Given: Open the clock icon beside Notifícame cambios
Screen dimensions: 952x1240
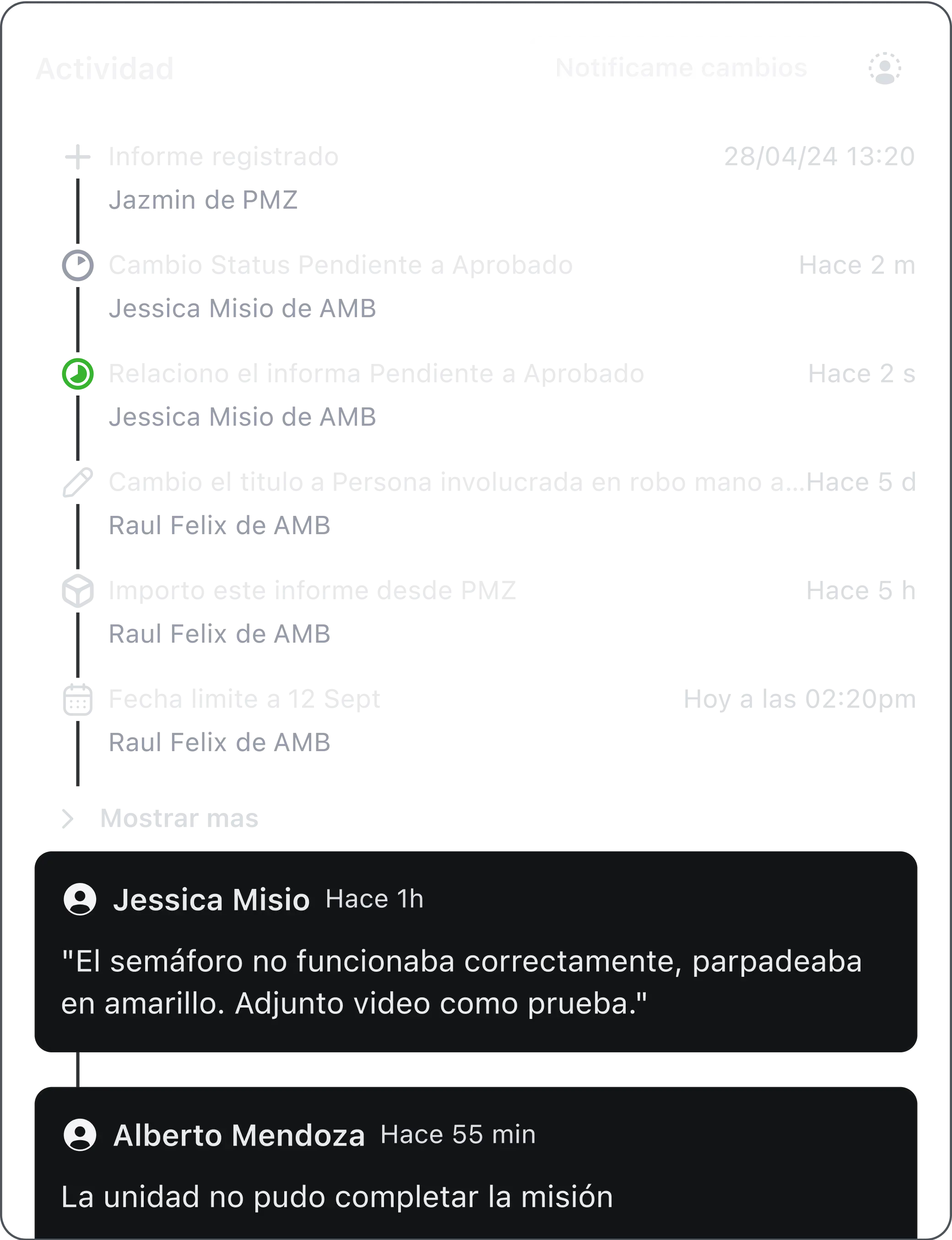Looking at the screenshot, I should pyautogui.click(x=885, y=69).
